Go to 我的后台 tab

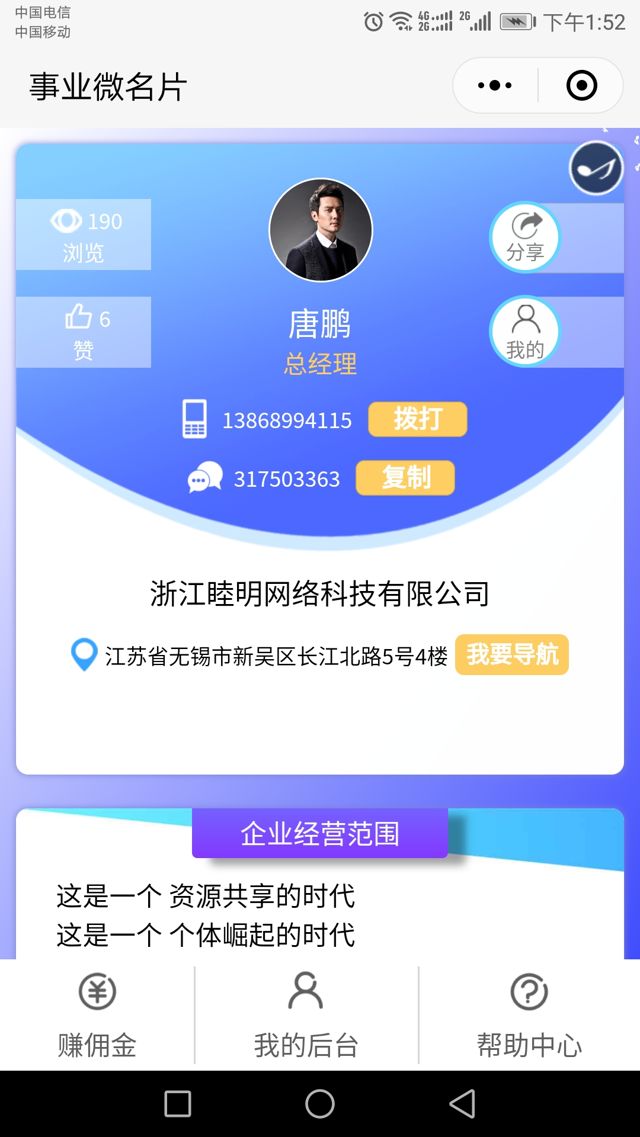[306, 1015]
